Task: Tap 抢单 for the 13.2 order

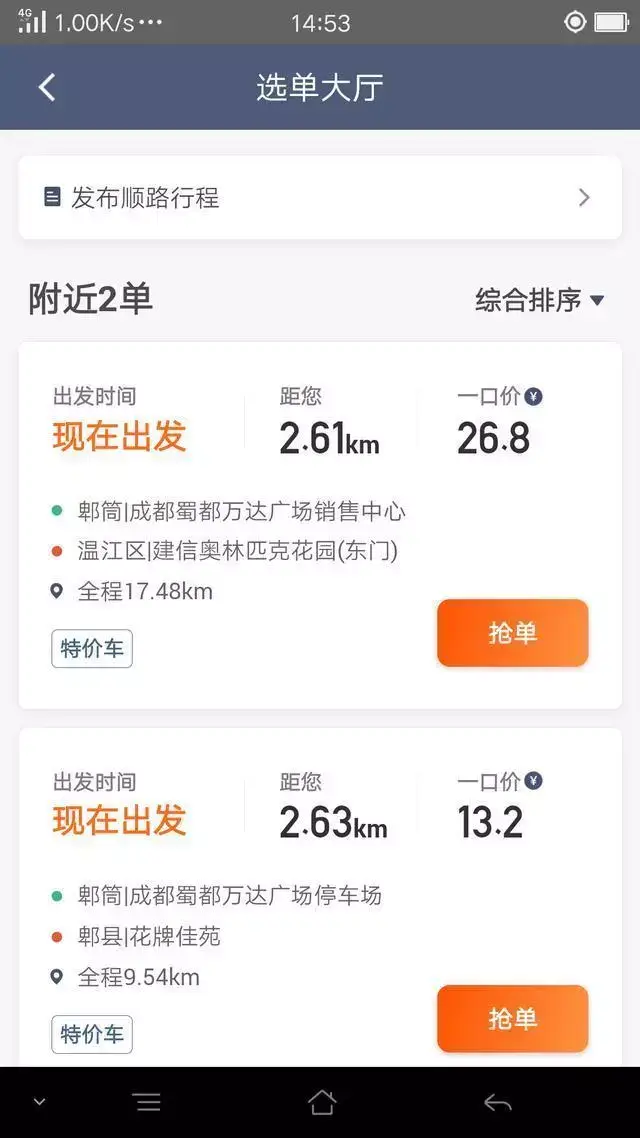Action: [512, 1018]
